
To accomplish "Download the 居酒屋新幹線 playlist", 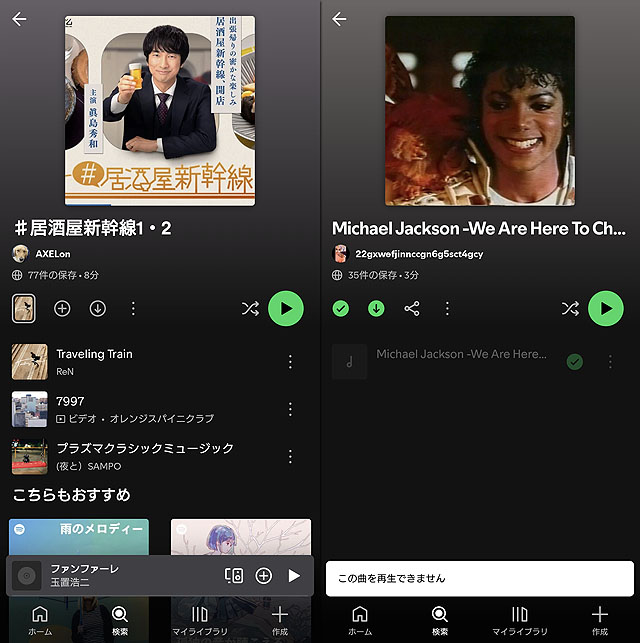I will pos(97,308).
